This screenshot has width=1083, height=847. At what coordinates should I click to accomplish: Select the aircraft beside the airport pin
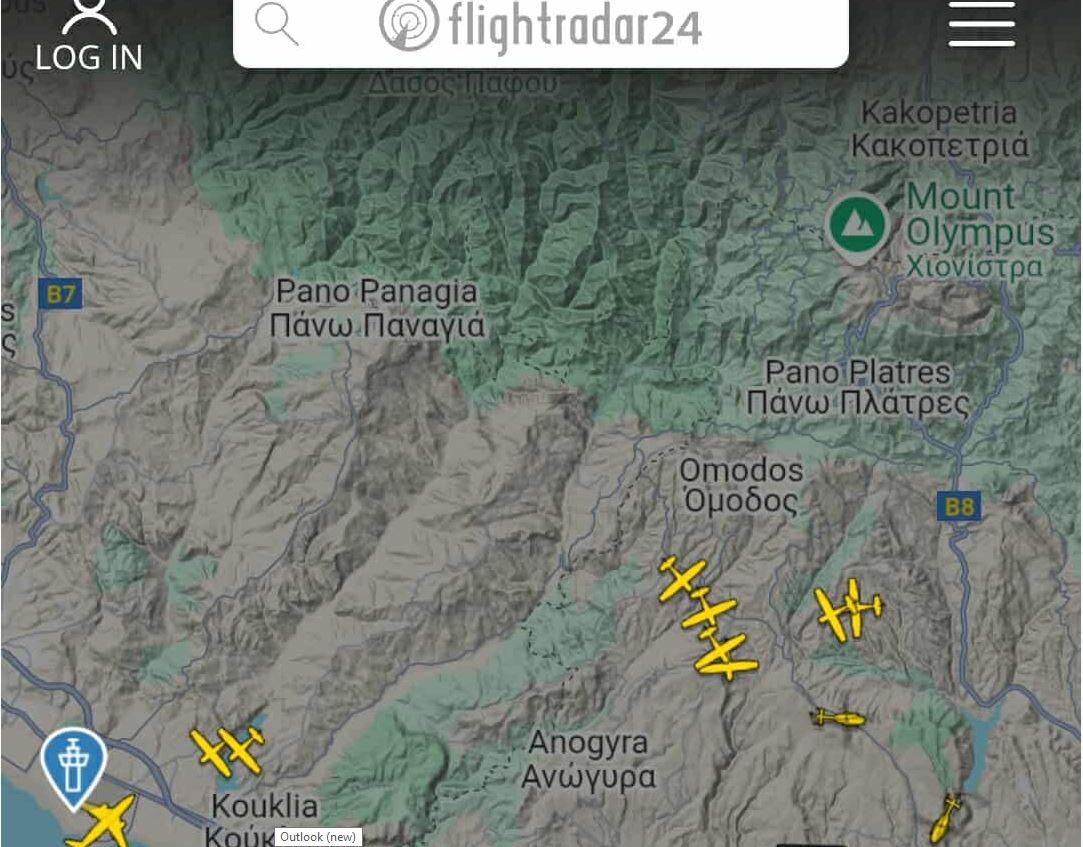tap(106, 820)
